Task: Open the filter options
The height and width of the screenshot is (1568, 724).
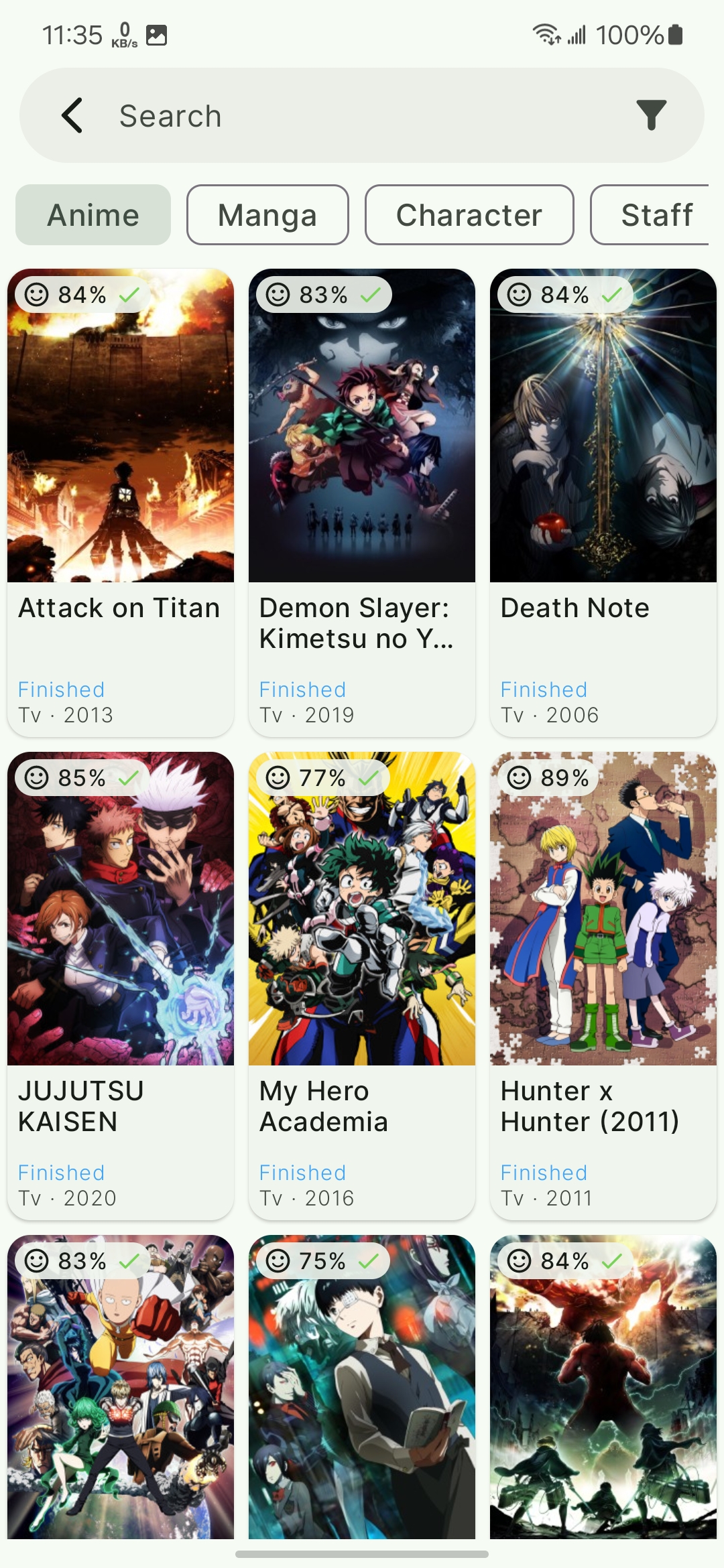Action: coord(650,115)
